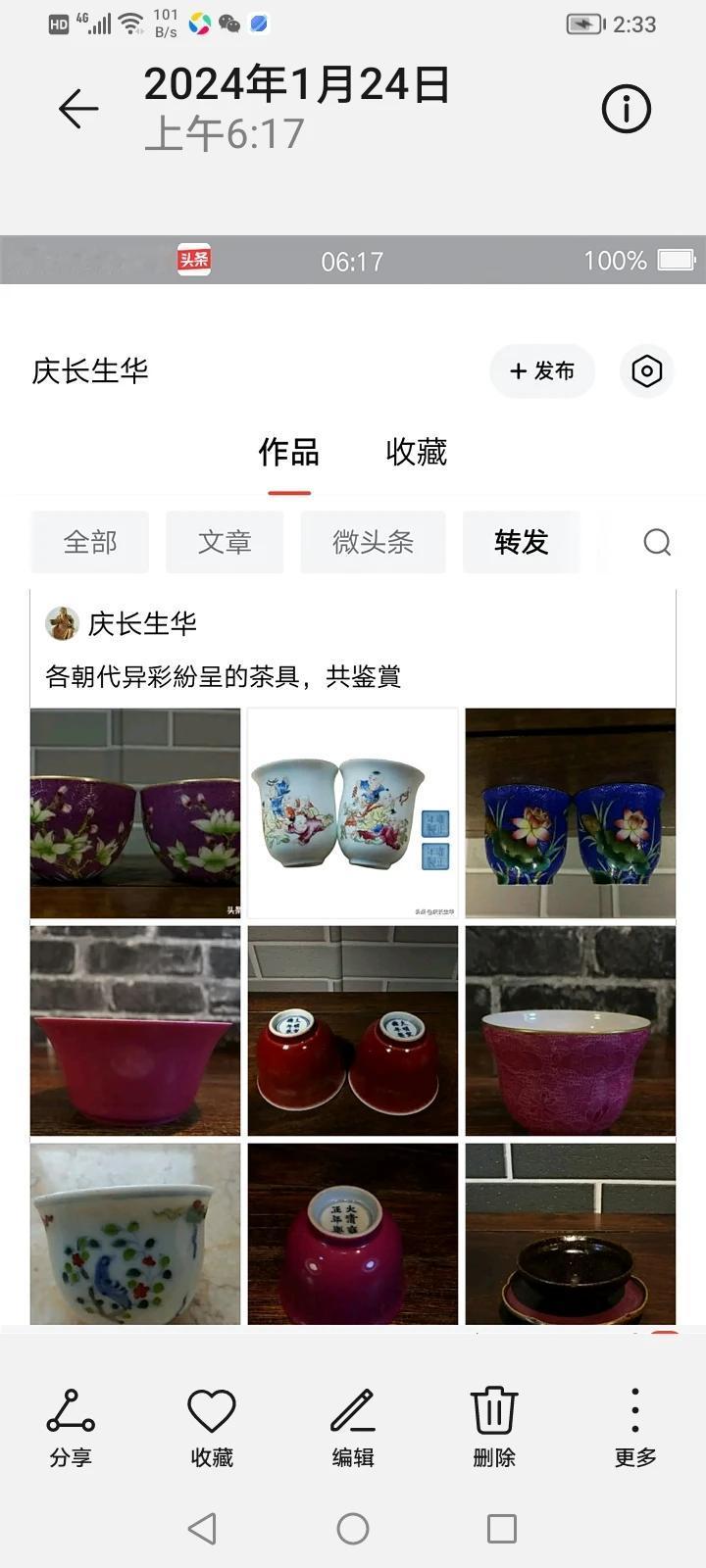The width and height of the screenshot is (706, 1568).
Task: Select the 文章 filter
Action: [x=224, y=542]
